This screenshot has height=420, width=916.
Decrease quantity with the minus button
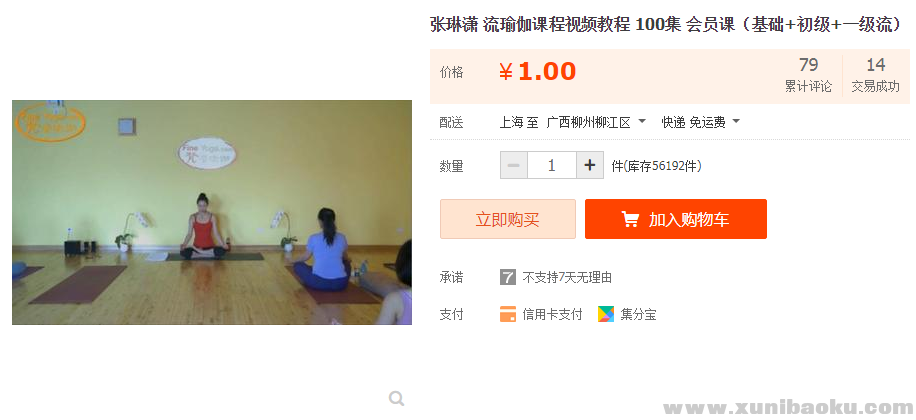pyautogui.click(x=513, y=165)
